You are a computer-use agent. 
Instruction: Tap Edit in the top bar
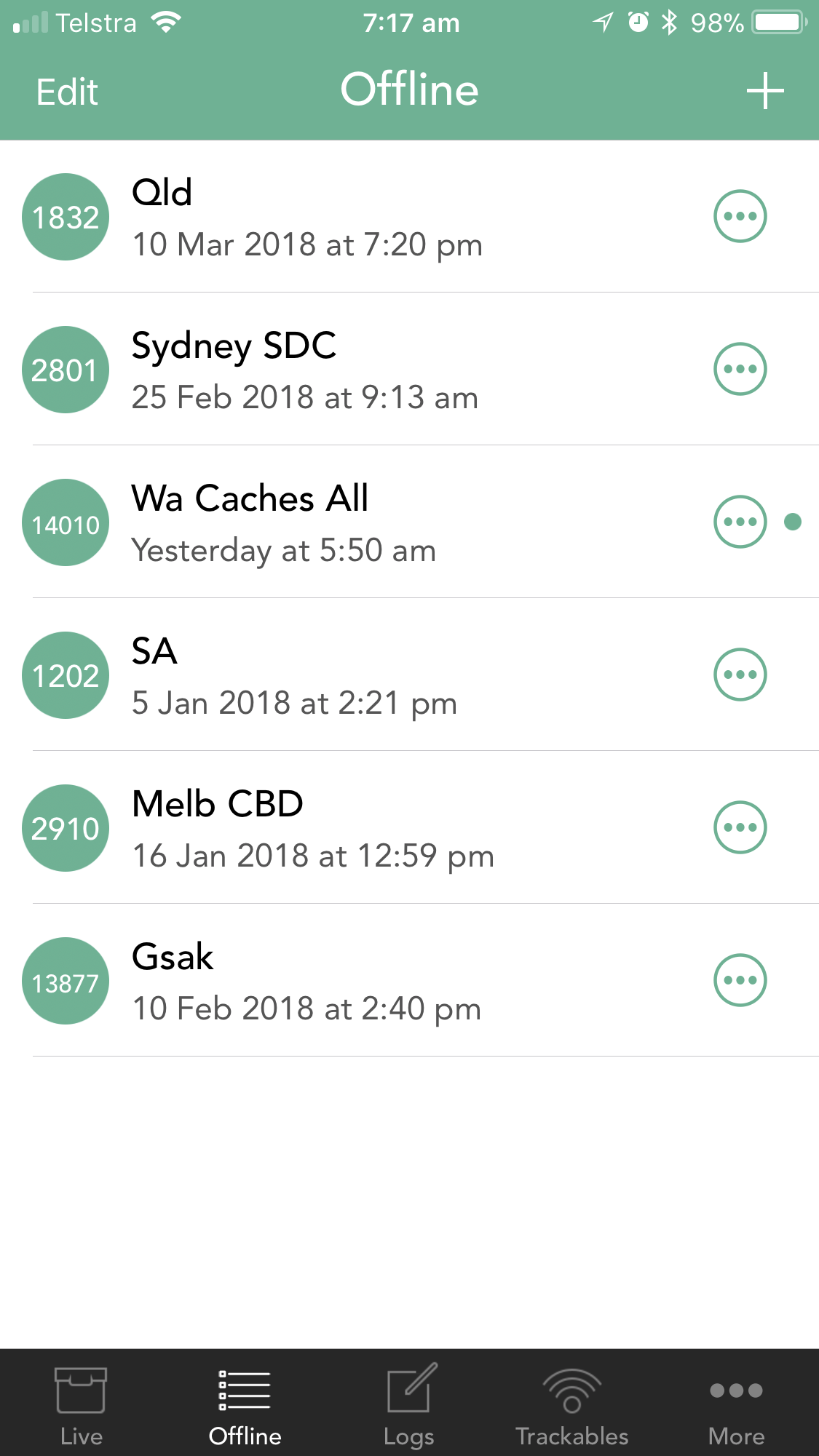(x=67, y=92)
